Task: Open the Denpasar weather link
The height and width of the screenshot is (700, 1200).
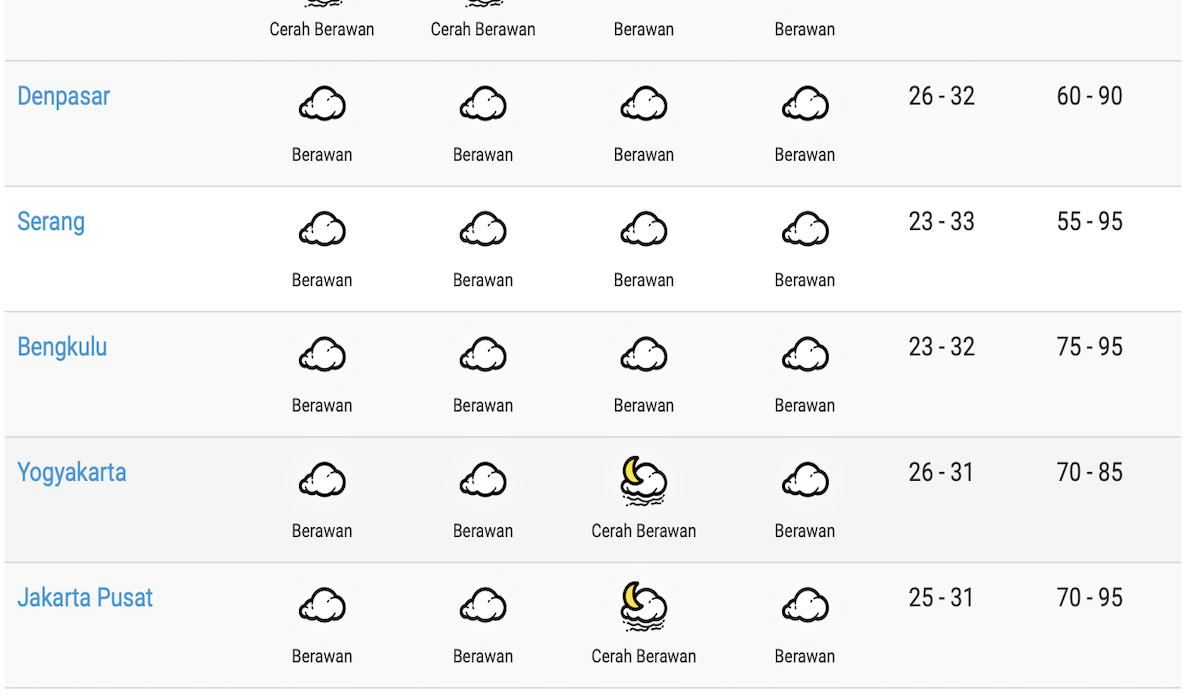Action: 63,97
